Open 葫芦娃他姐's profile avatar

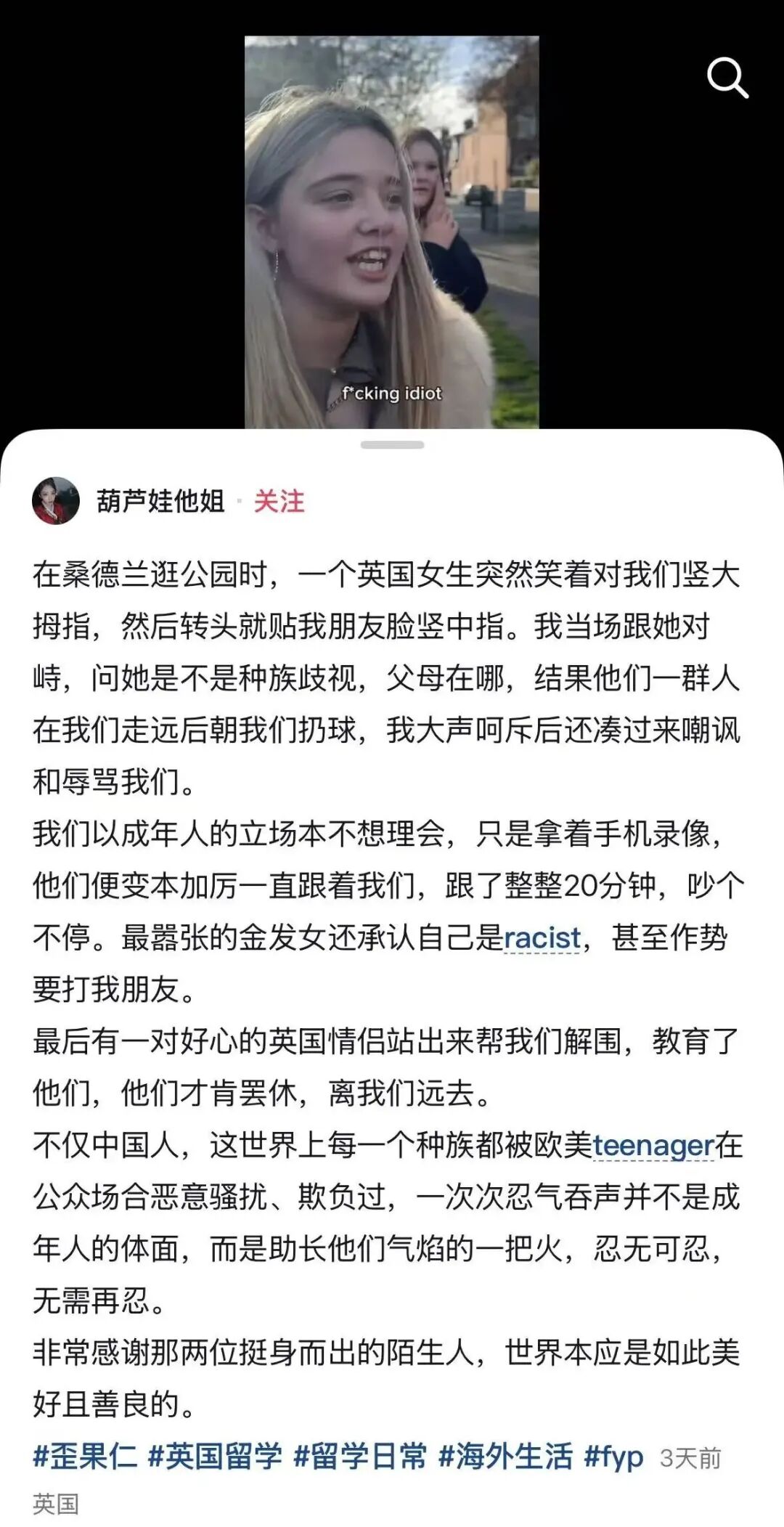click(56, 501)
